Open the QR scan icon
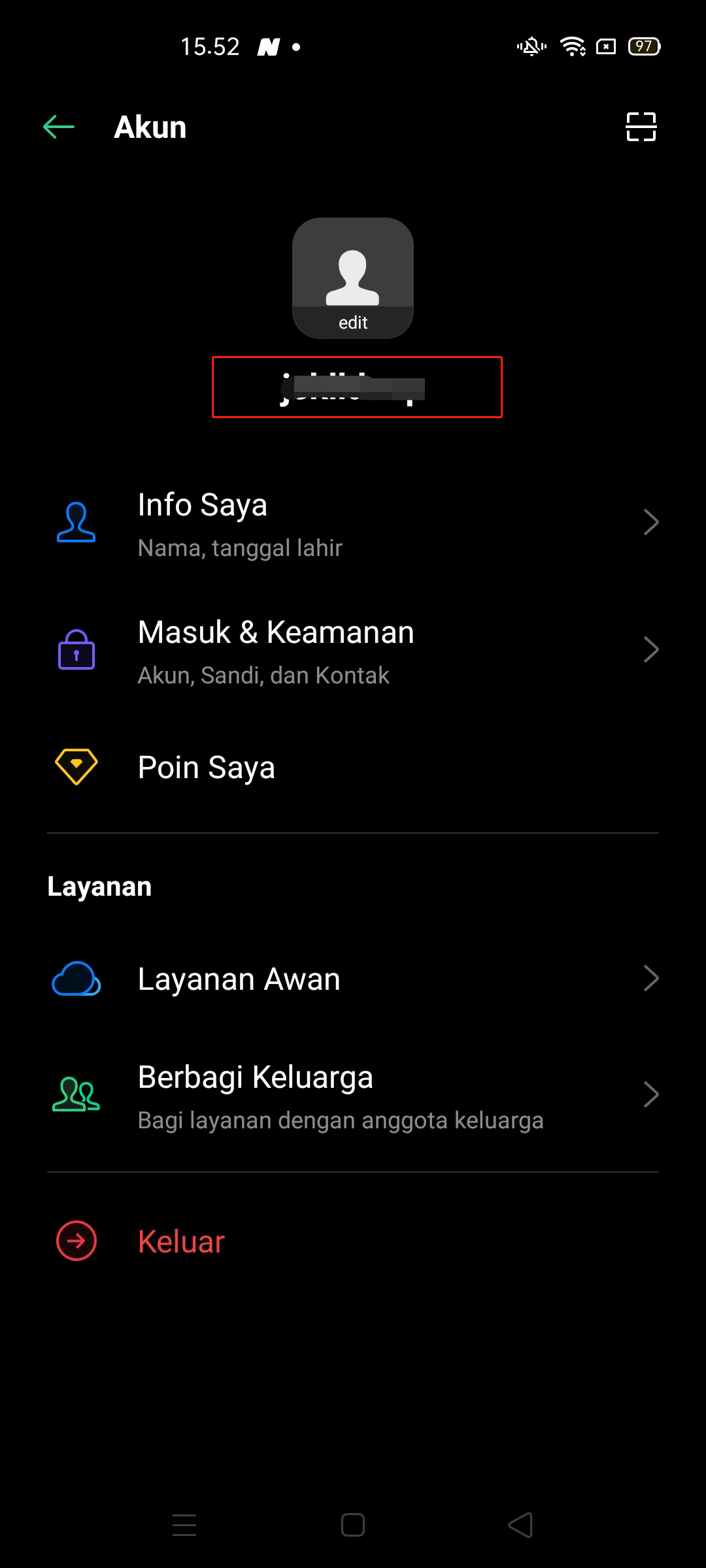The width and height of the screenshot is (706, 1568). point(641,127)
